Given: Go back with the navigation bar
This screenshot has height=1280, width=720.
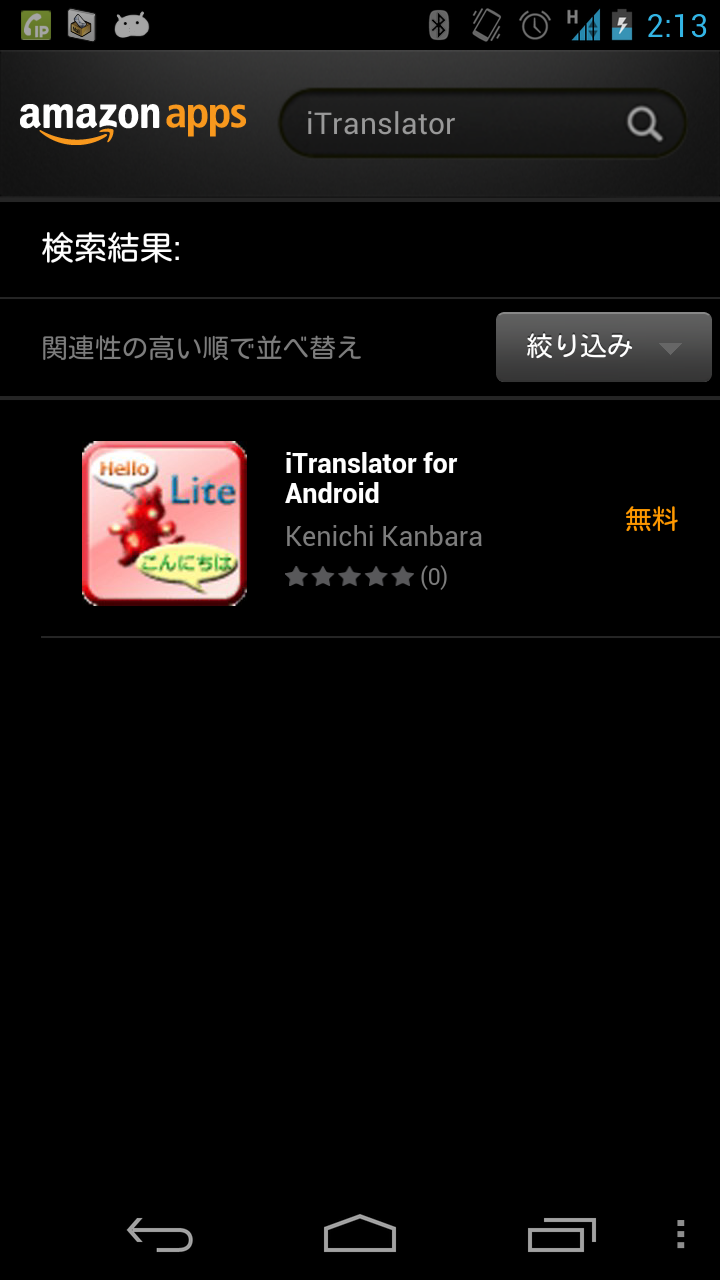Looking at the screenshot, I should [160, 1235].
